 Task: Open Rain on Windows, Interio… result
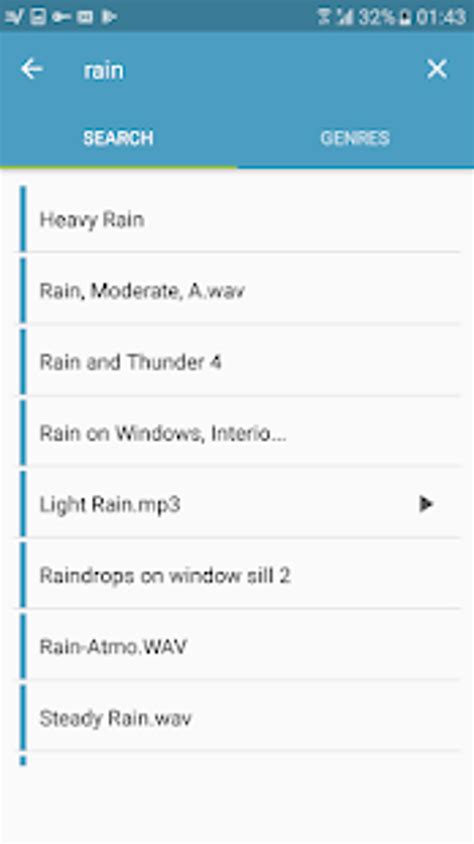point(239,433)
